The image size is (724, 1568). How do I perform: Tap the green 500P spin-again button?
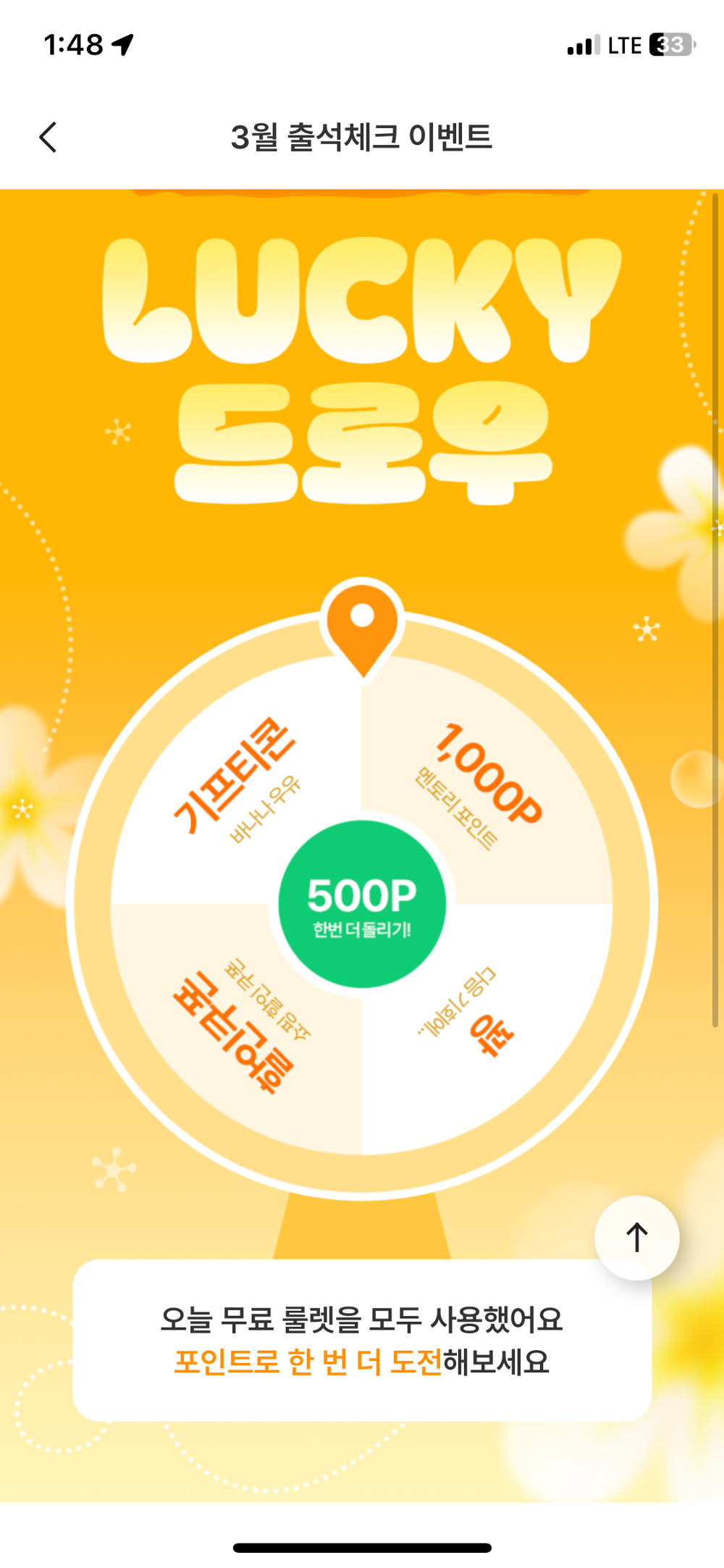pos(362,904)
